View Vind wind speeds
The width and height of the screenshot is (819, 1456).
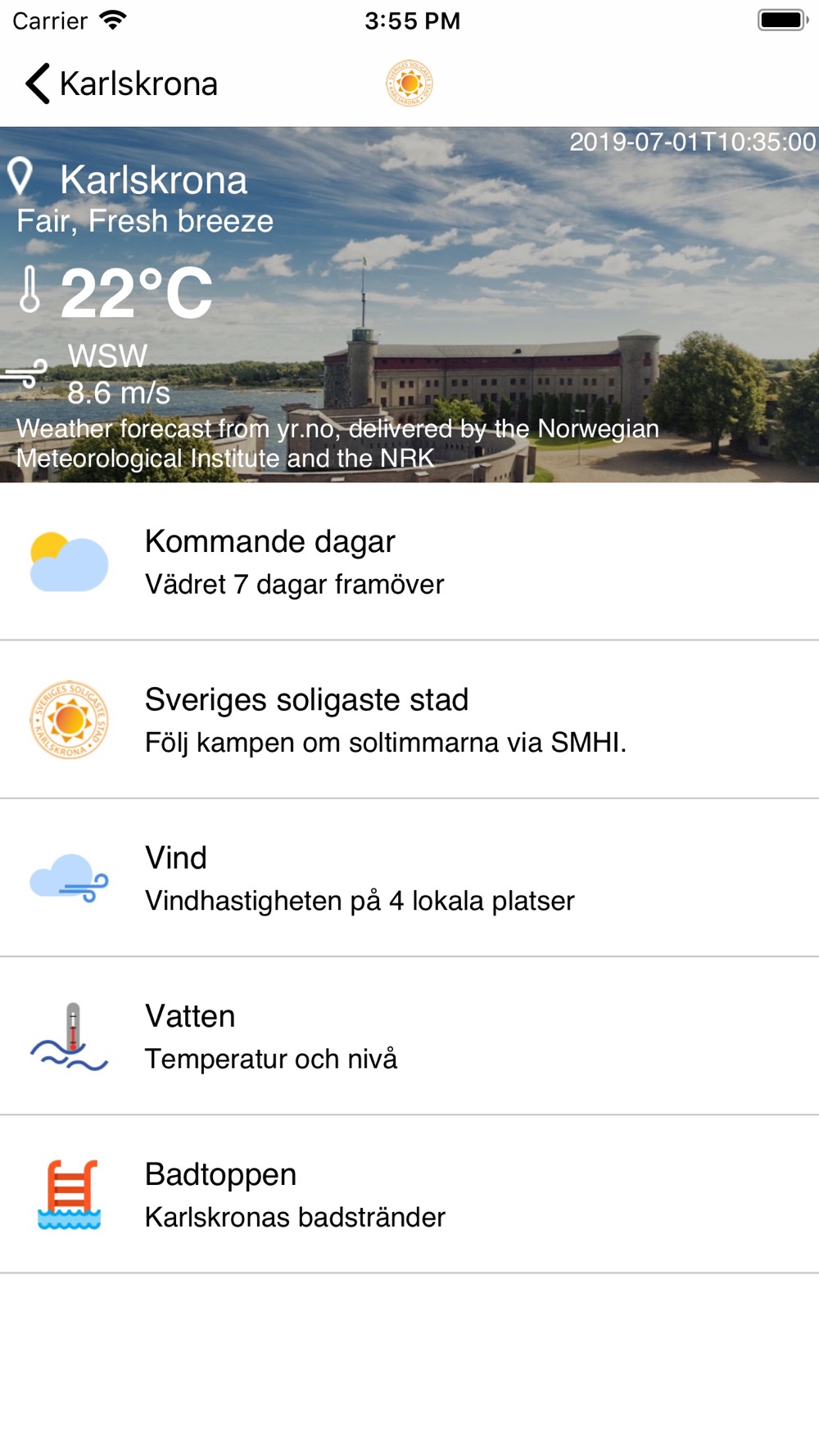(409, 878)
